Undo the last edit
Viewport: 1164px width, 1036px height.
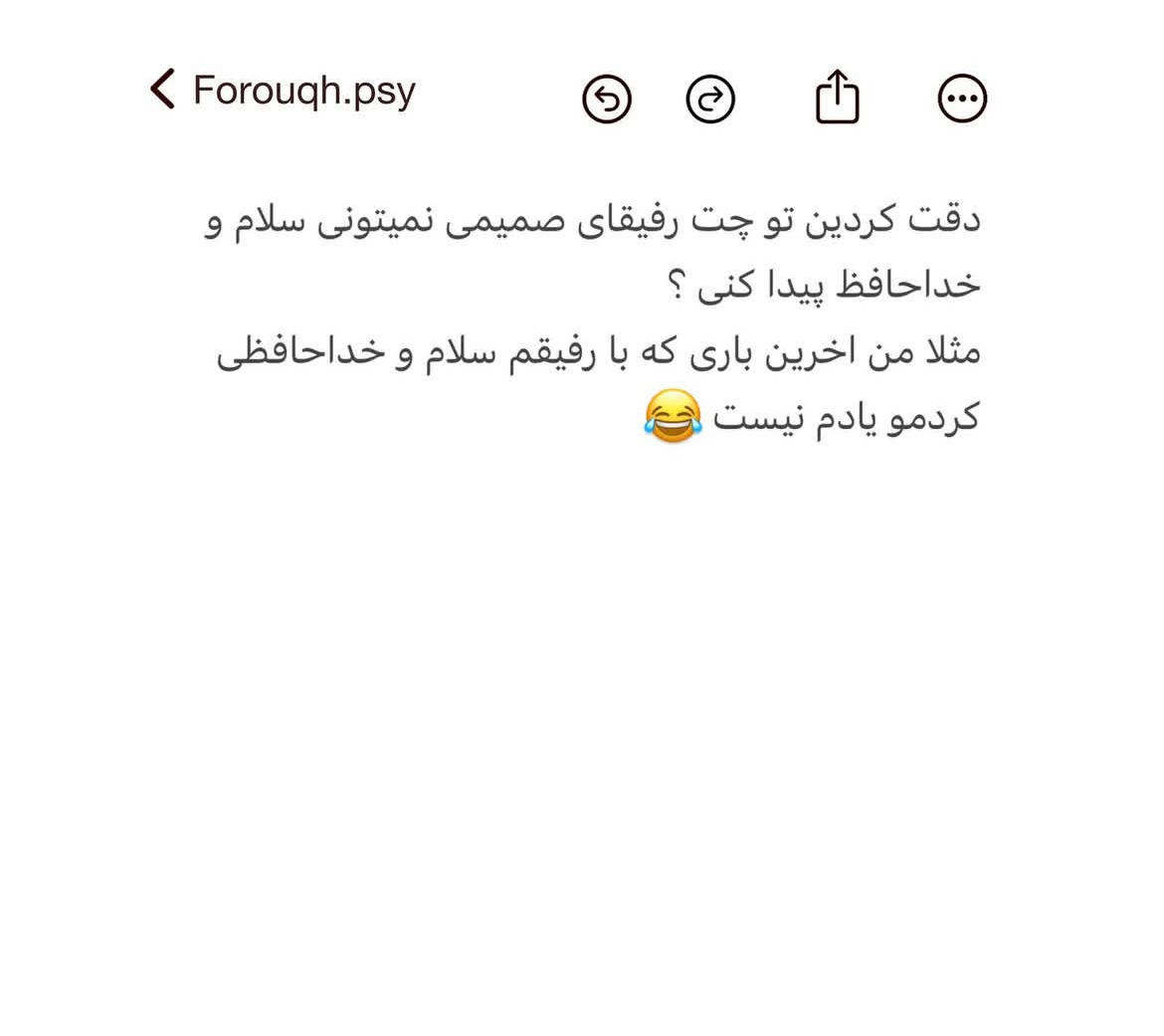tap(607, 99)
